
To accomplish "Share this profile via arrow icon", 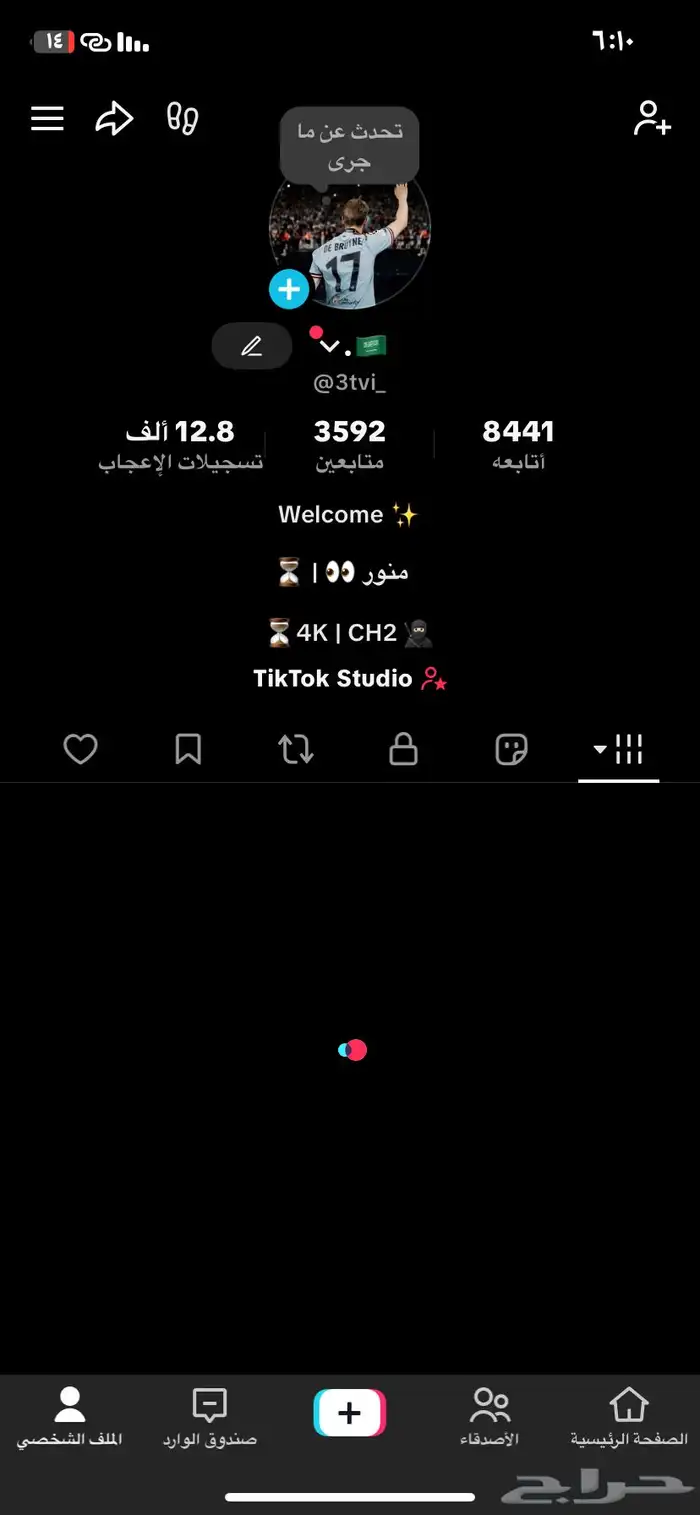I will pos(114,119).
